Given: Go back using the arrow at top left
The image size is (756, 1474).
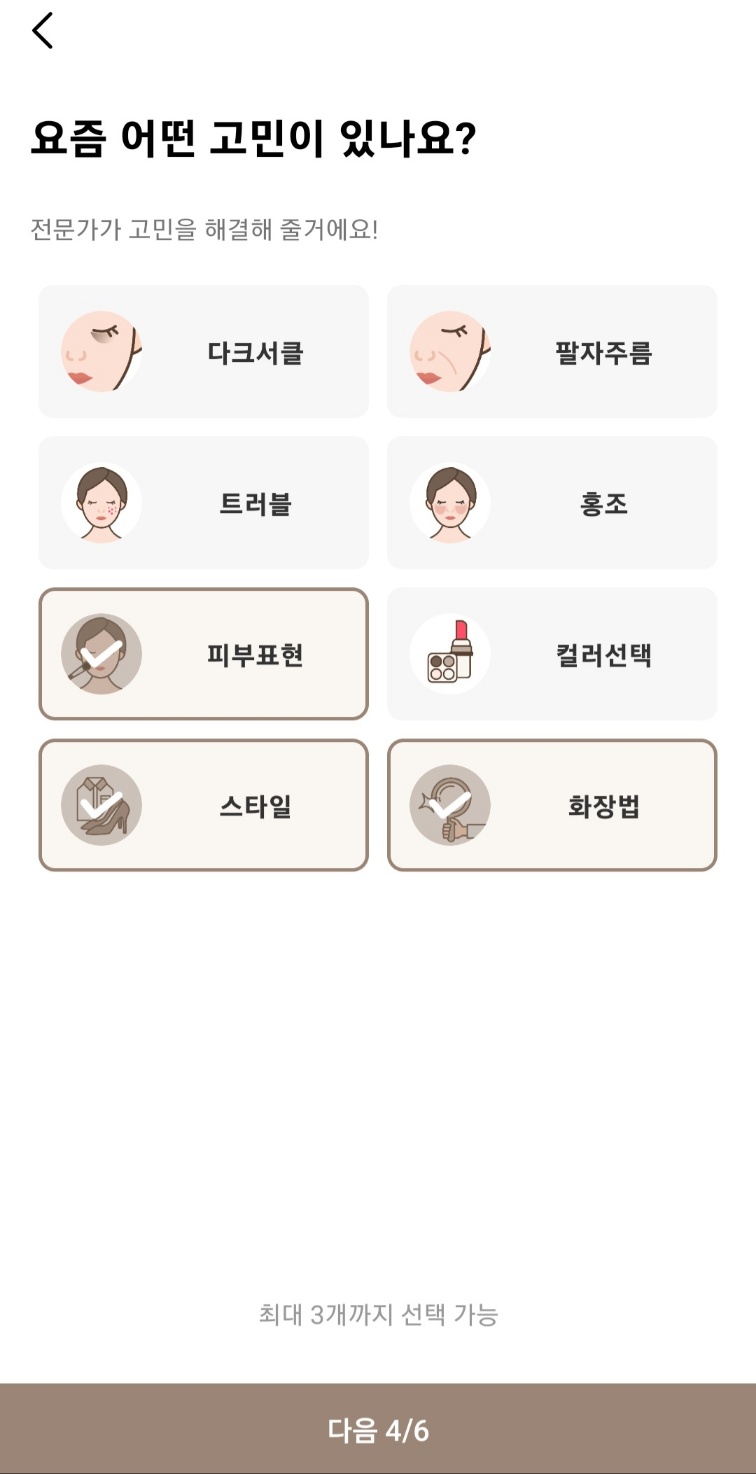Looking at the screenshot, I should 42,30.
